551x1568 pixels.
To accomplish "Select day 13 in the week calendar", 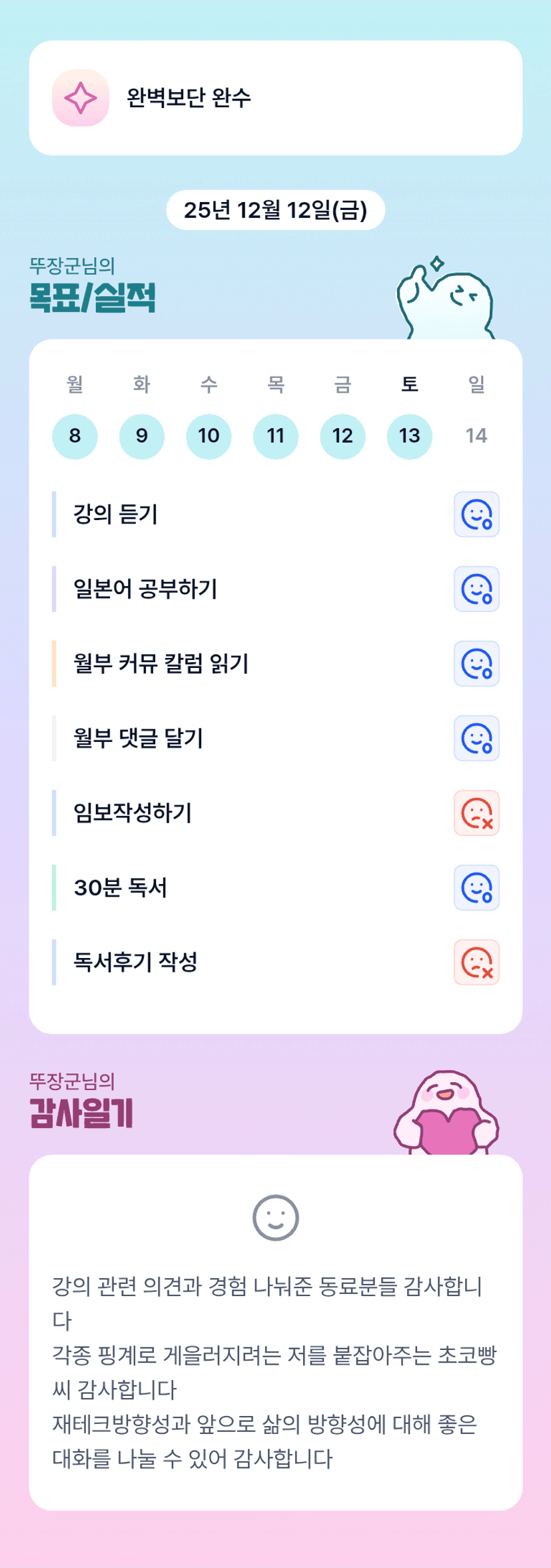I will tap(410, 436).
